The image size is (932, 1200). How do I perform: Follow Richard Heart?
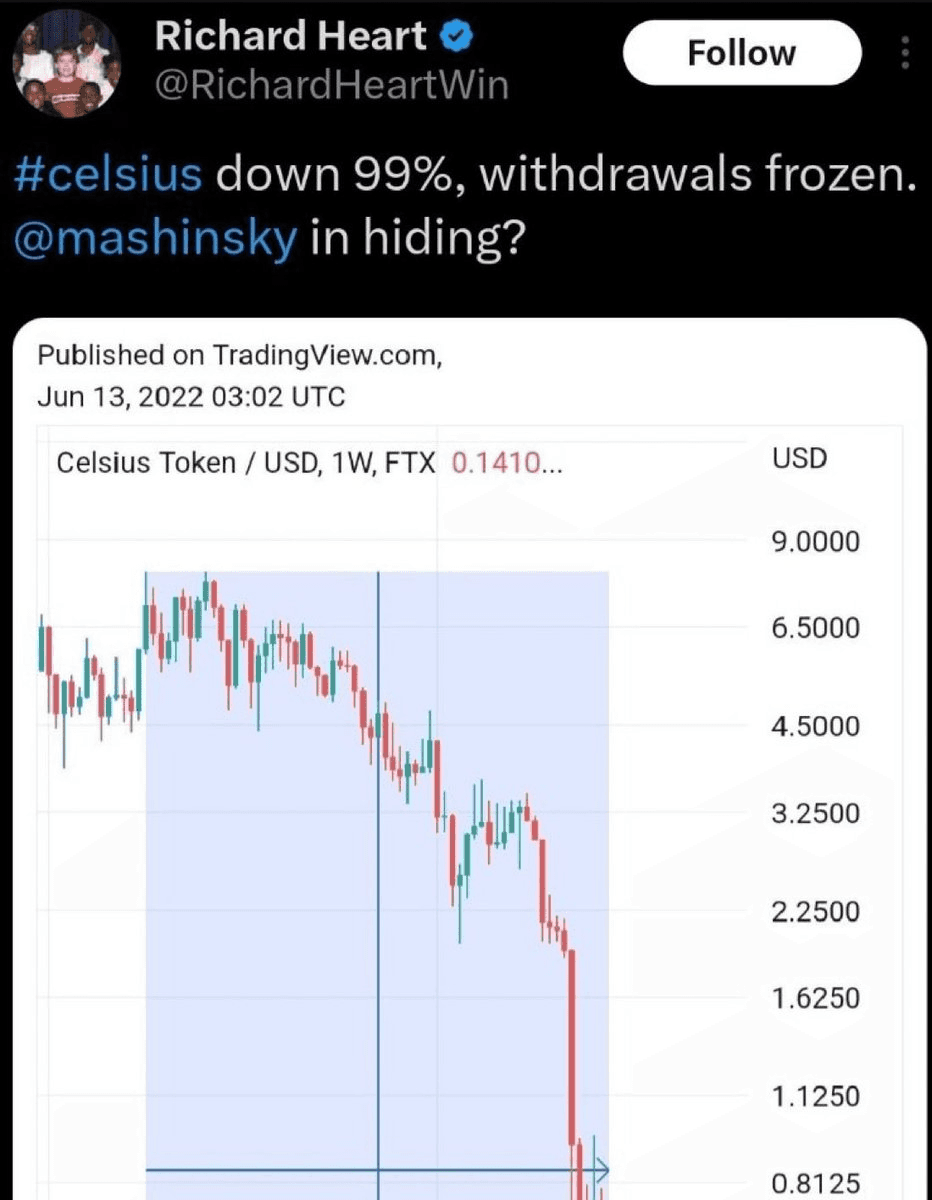point(741,52)
